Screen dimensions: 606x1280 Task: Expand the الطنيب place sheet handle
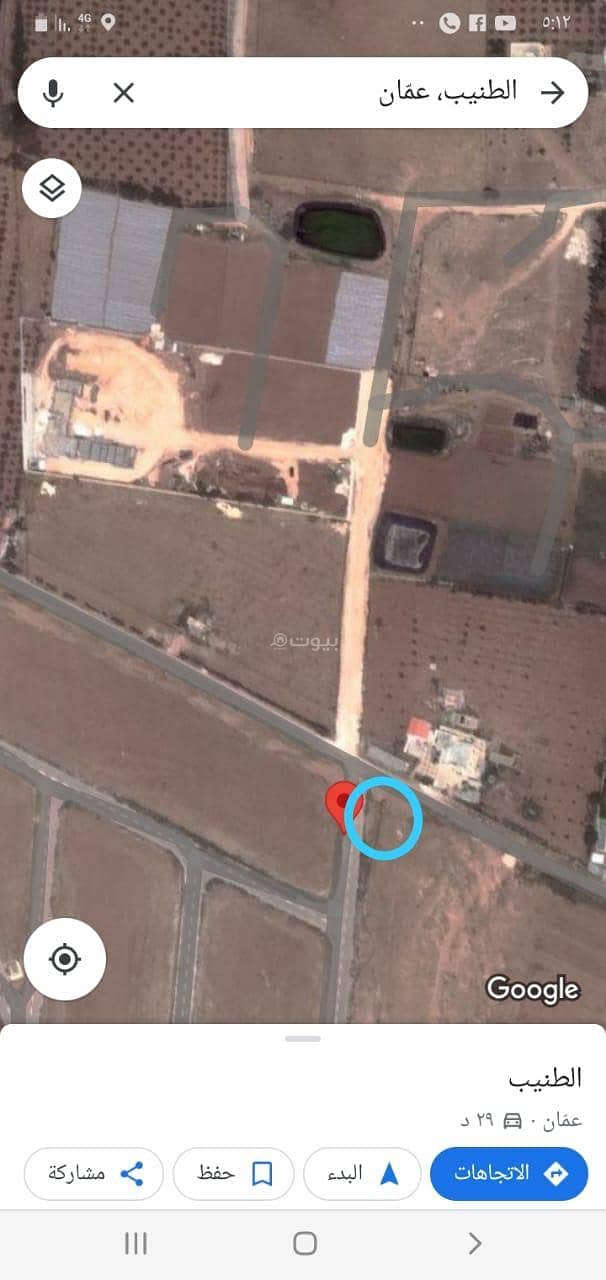[303, 1038]
